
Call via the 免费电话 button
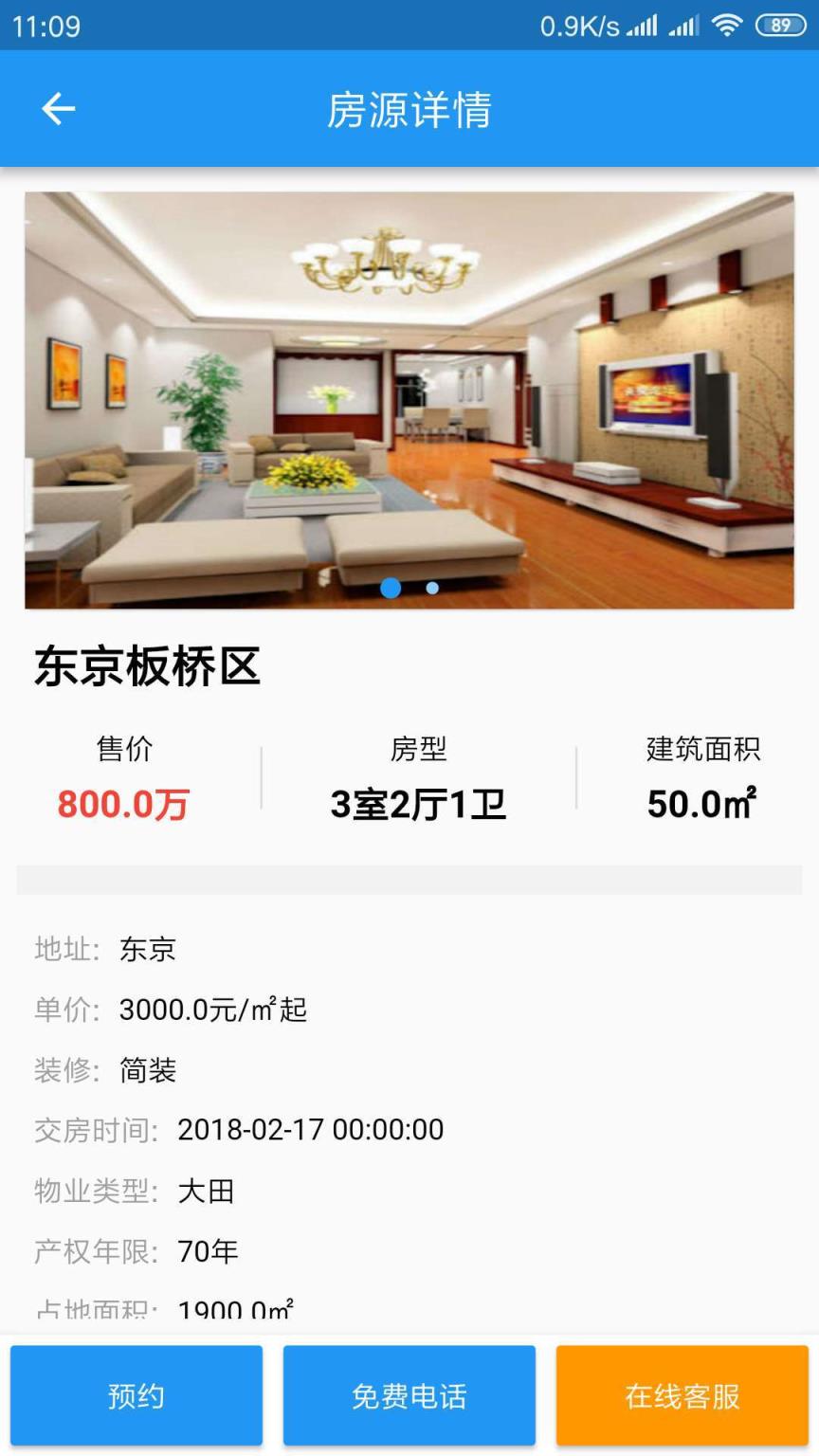click(x=409, y=1395)
